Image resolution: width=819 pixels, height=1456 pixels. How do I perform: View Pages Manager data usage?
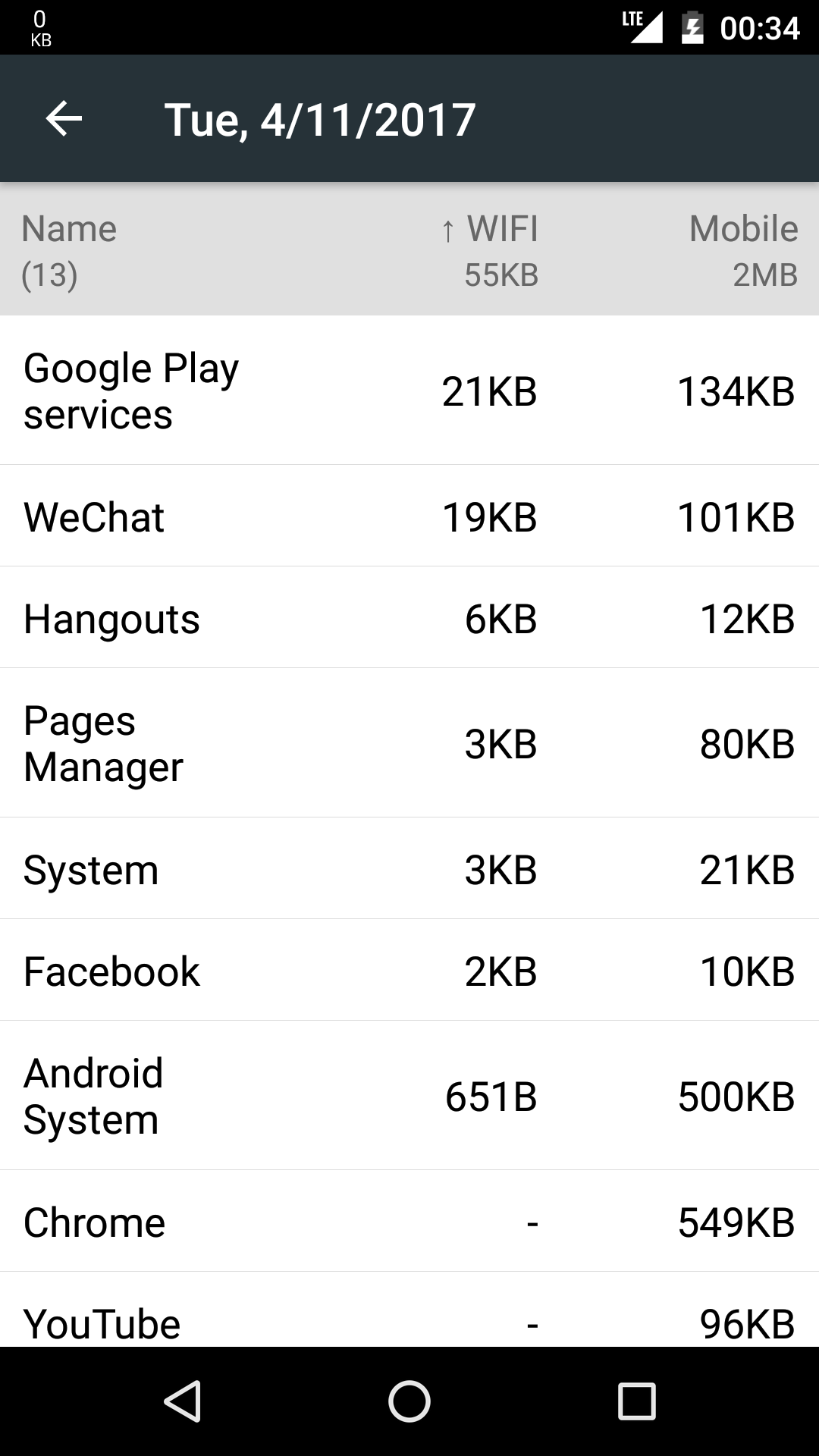409,743
